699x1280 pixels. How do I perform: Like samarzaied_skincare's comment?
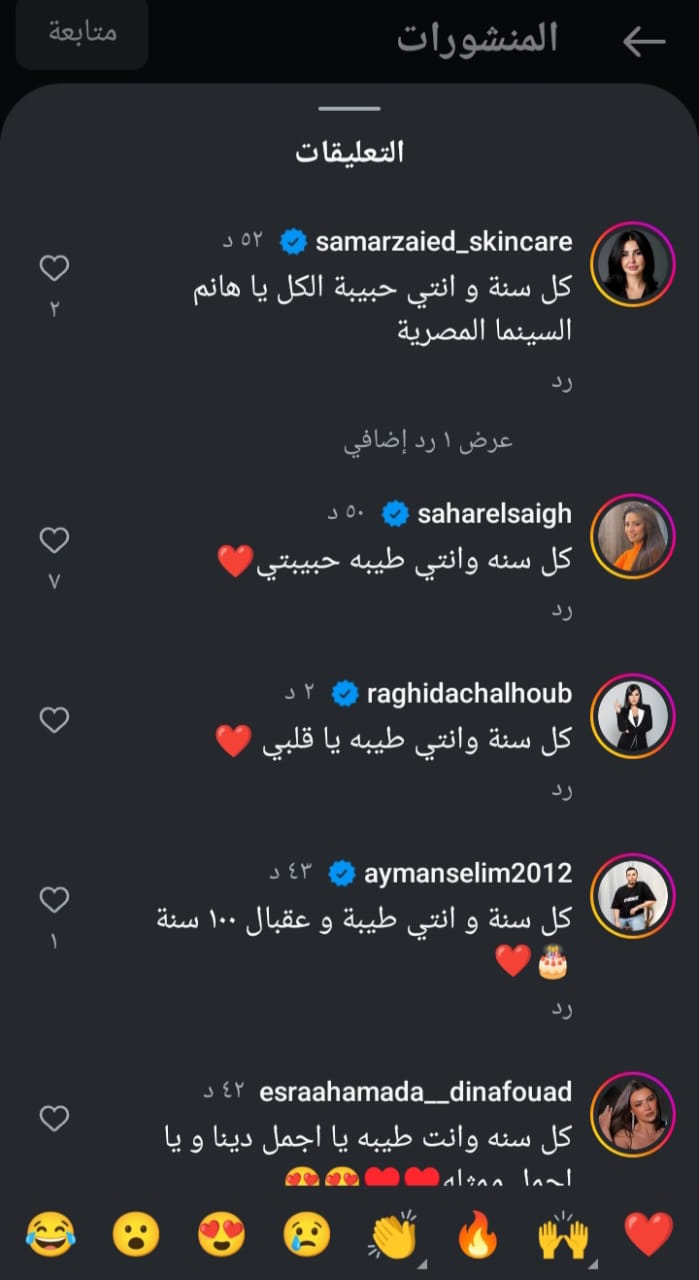pos(54,268)
